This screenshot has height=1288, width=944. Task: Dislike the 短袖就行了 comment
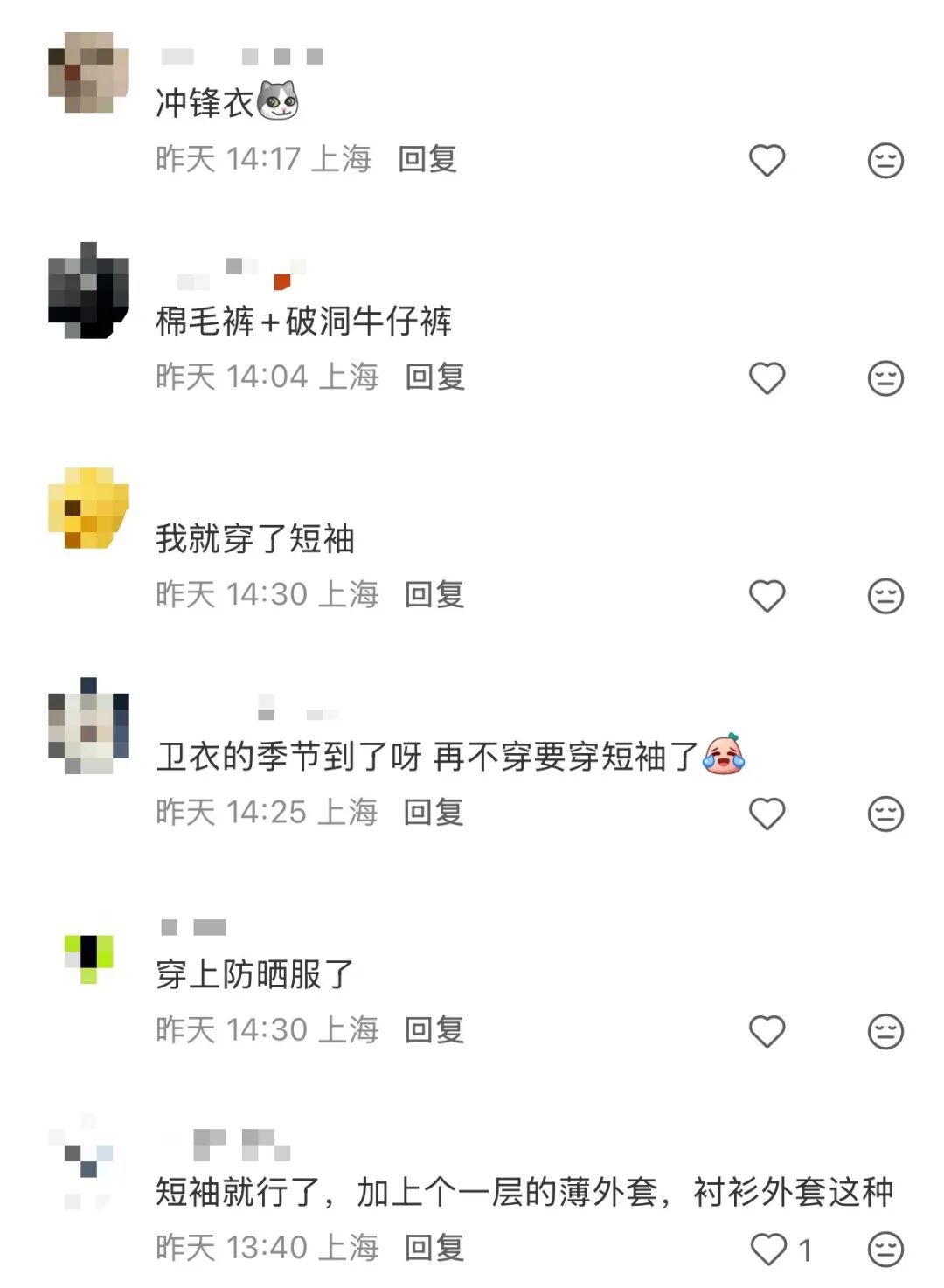point(885,1249)
